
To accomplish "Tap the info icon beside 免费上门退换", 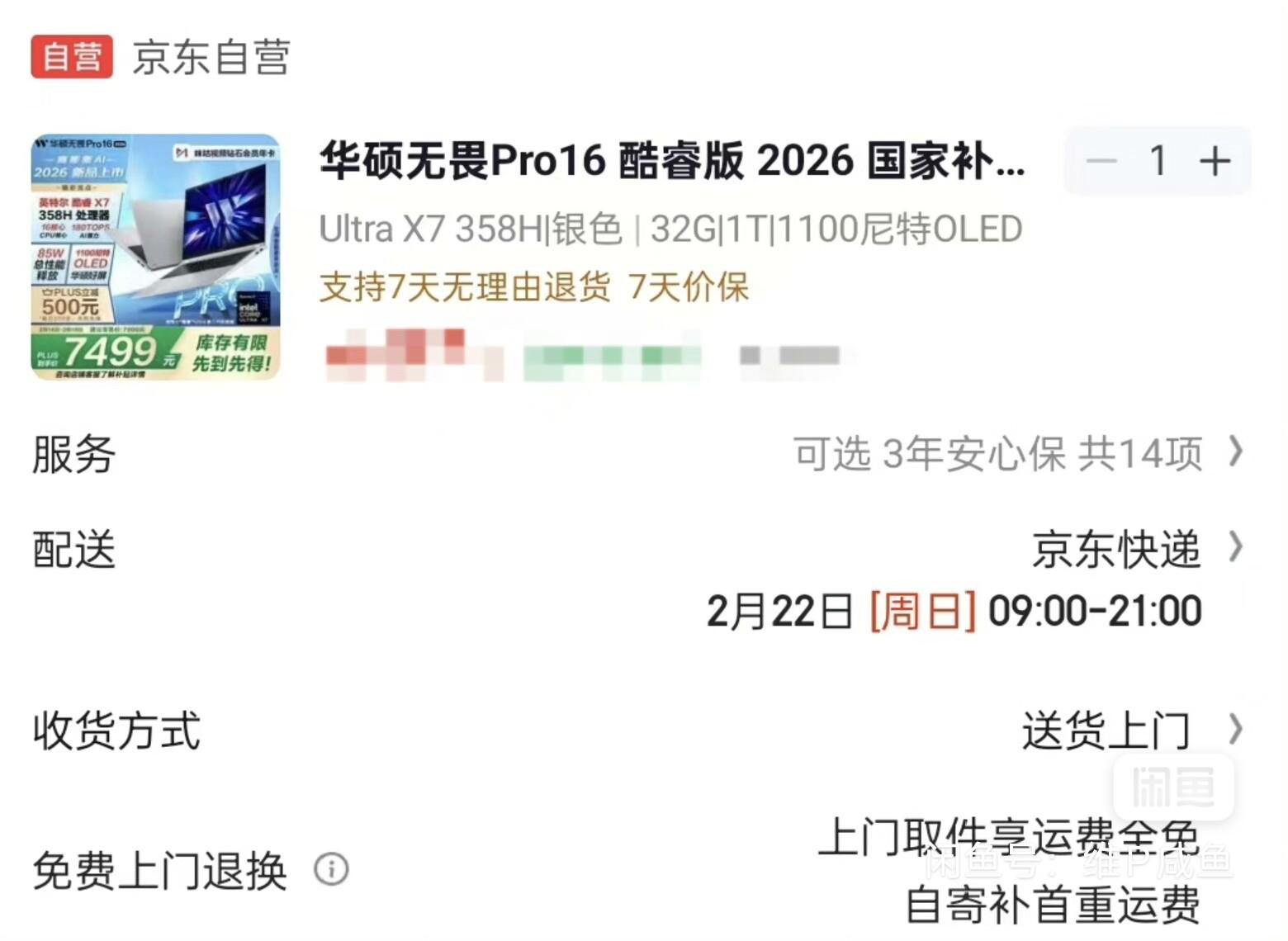I will [331, 869].
